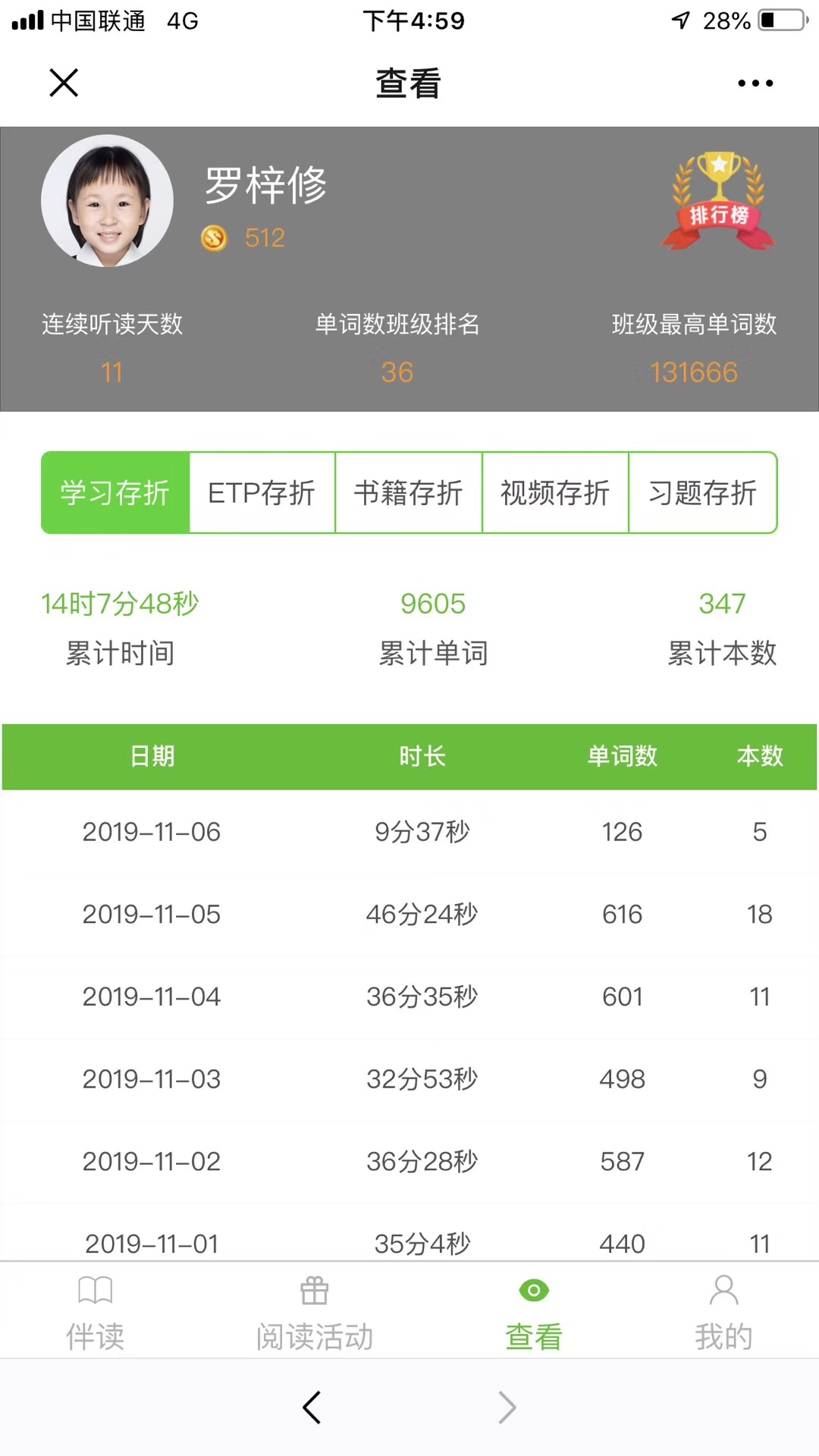The image size is (819, 1456).
Task: Switch to the 习题存折 tab
Action: coord(702,493)
